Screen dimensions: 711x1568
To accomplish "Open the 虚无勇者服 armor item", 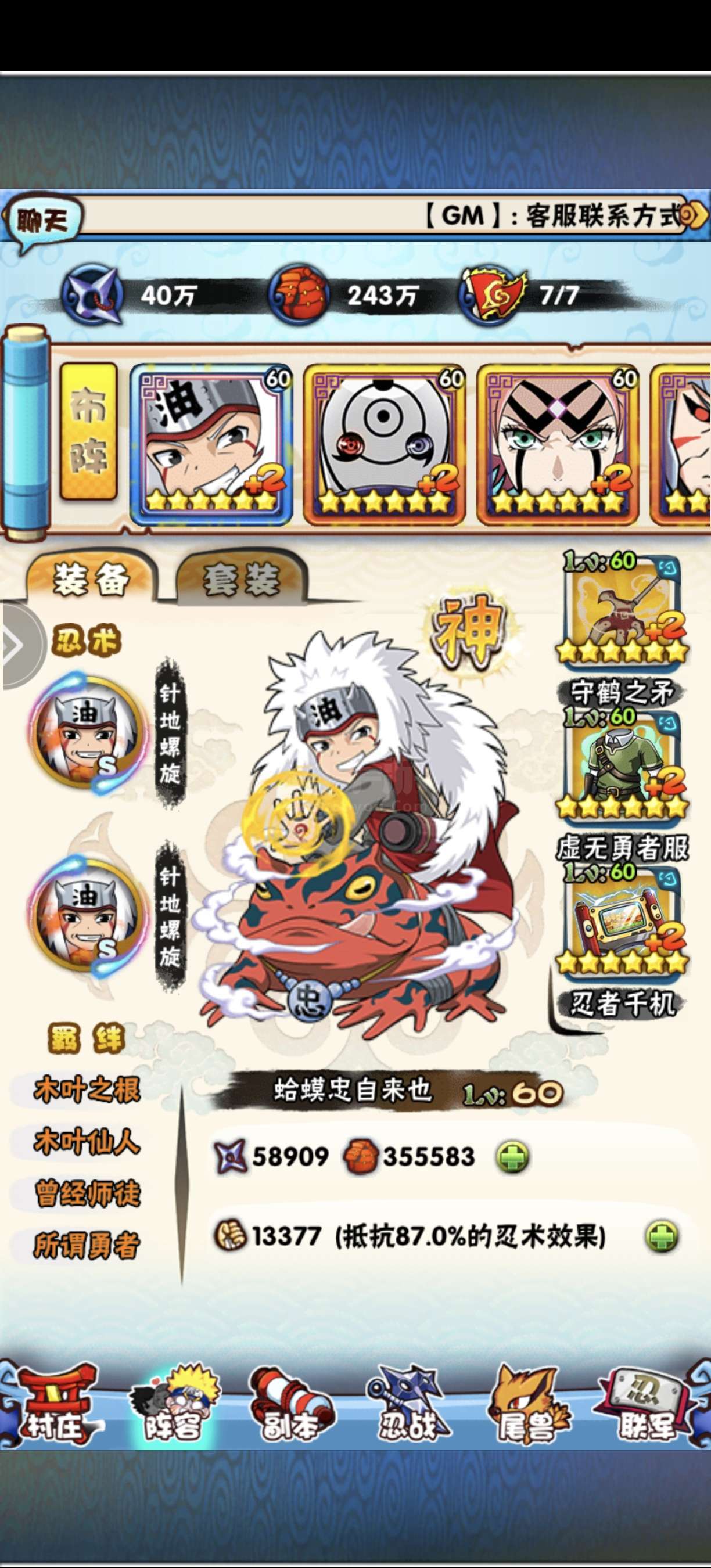I will (622, 766).
